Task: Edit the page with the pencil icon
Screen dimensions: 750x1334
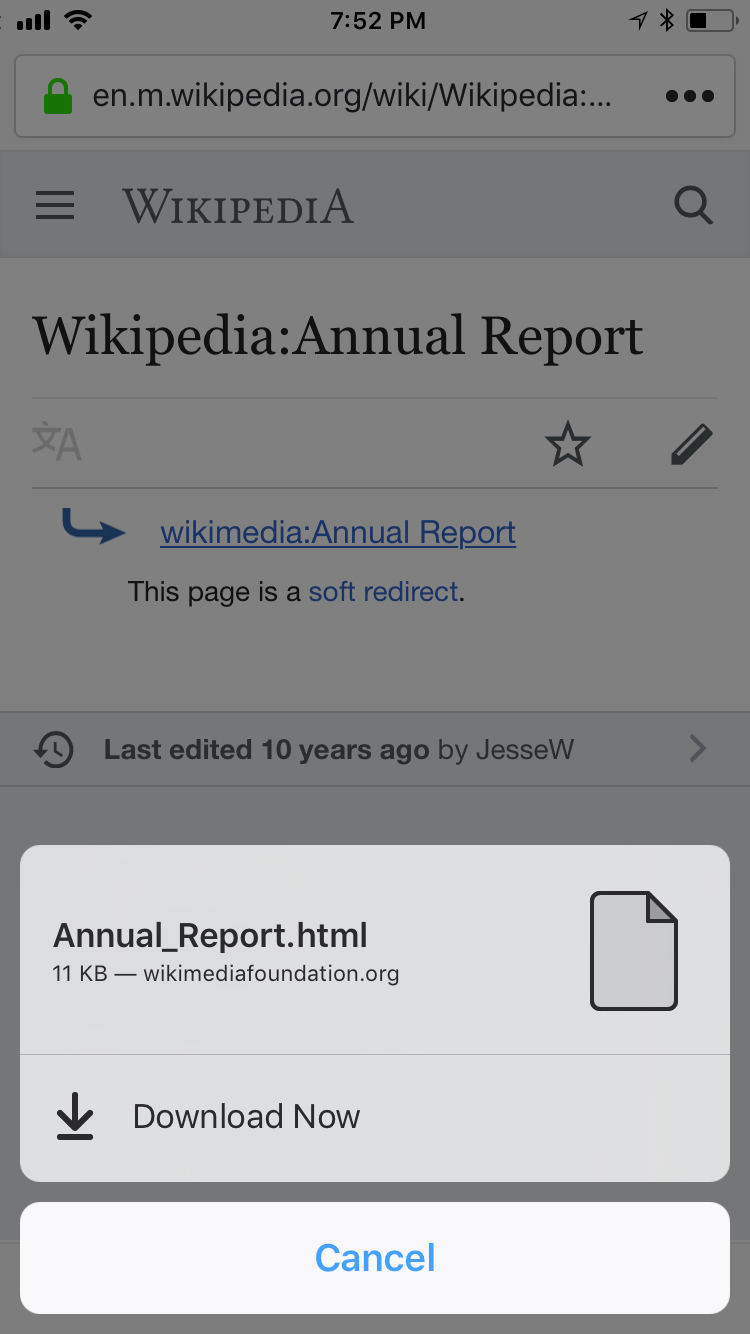Action: 691,444
